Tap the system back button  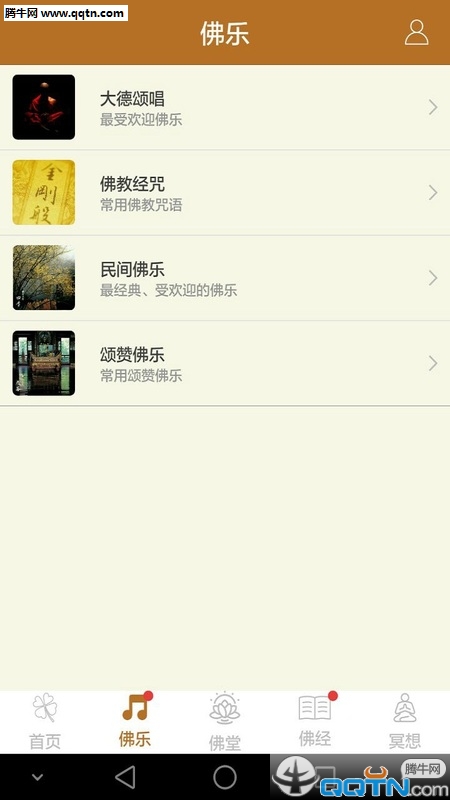pyautogui.click(x=125, y=777)
